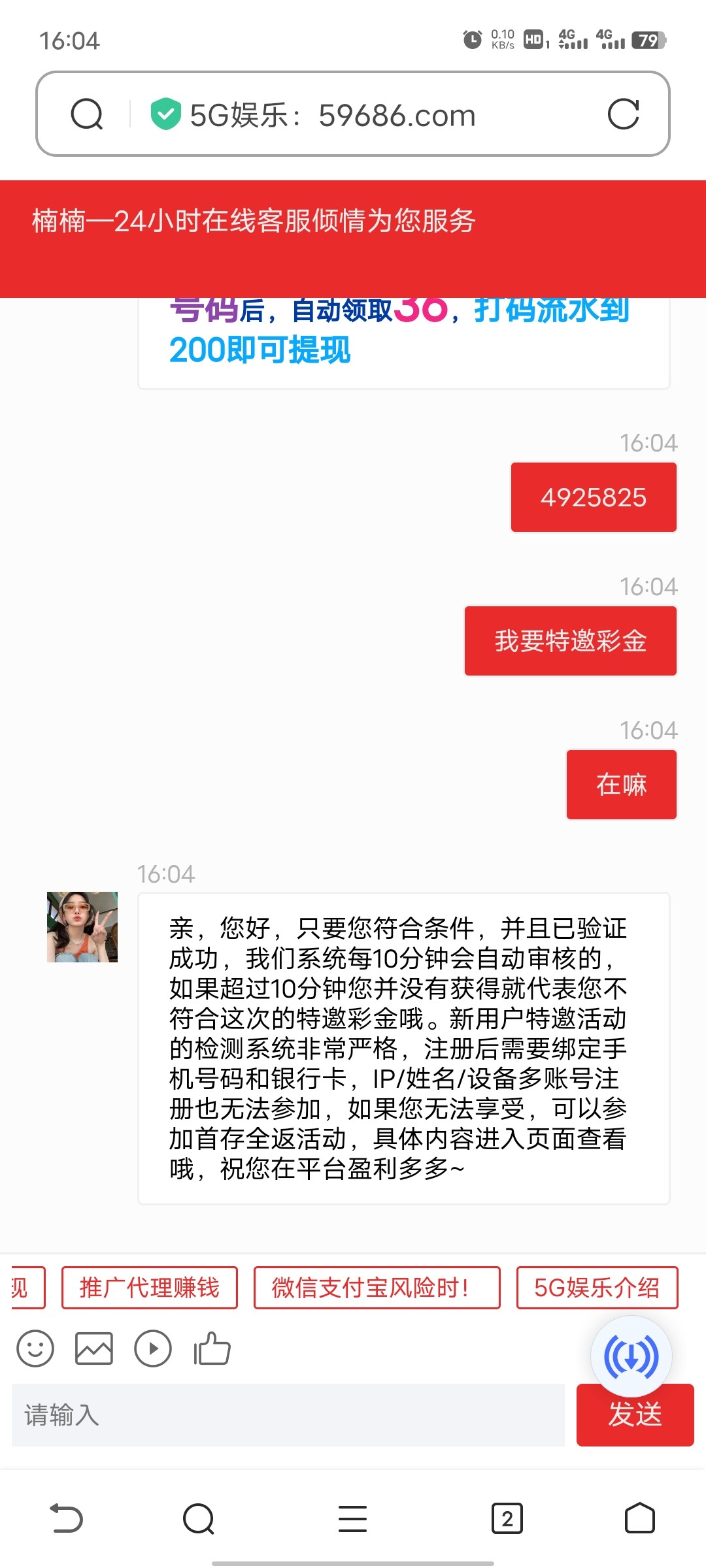Open browser search from bottom bar
This screenshot has width=706, height=1568.
[x=199, y=1518]
